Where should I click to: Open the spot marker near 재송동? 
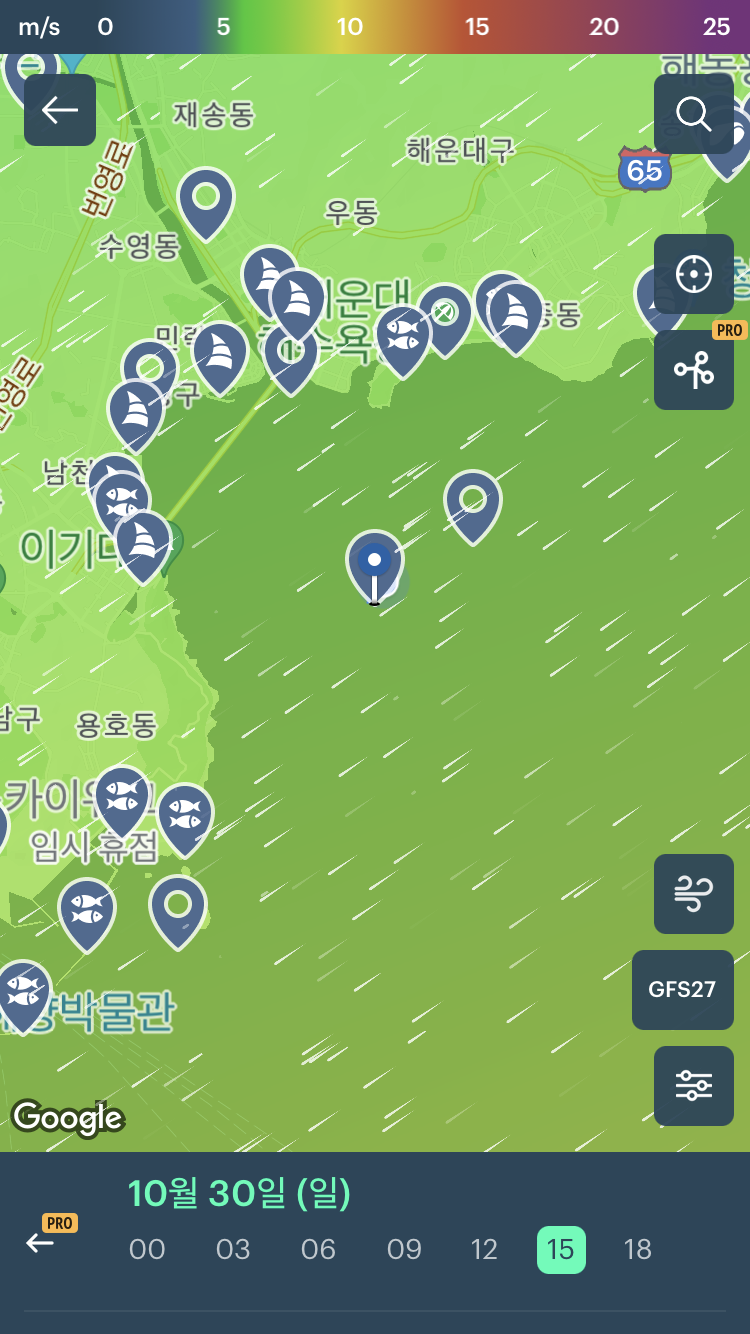(205, 198)
